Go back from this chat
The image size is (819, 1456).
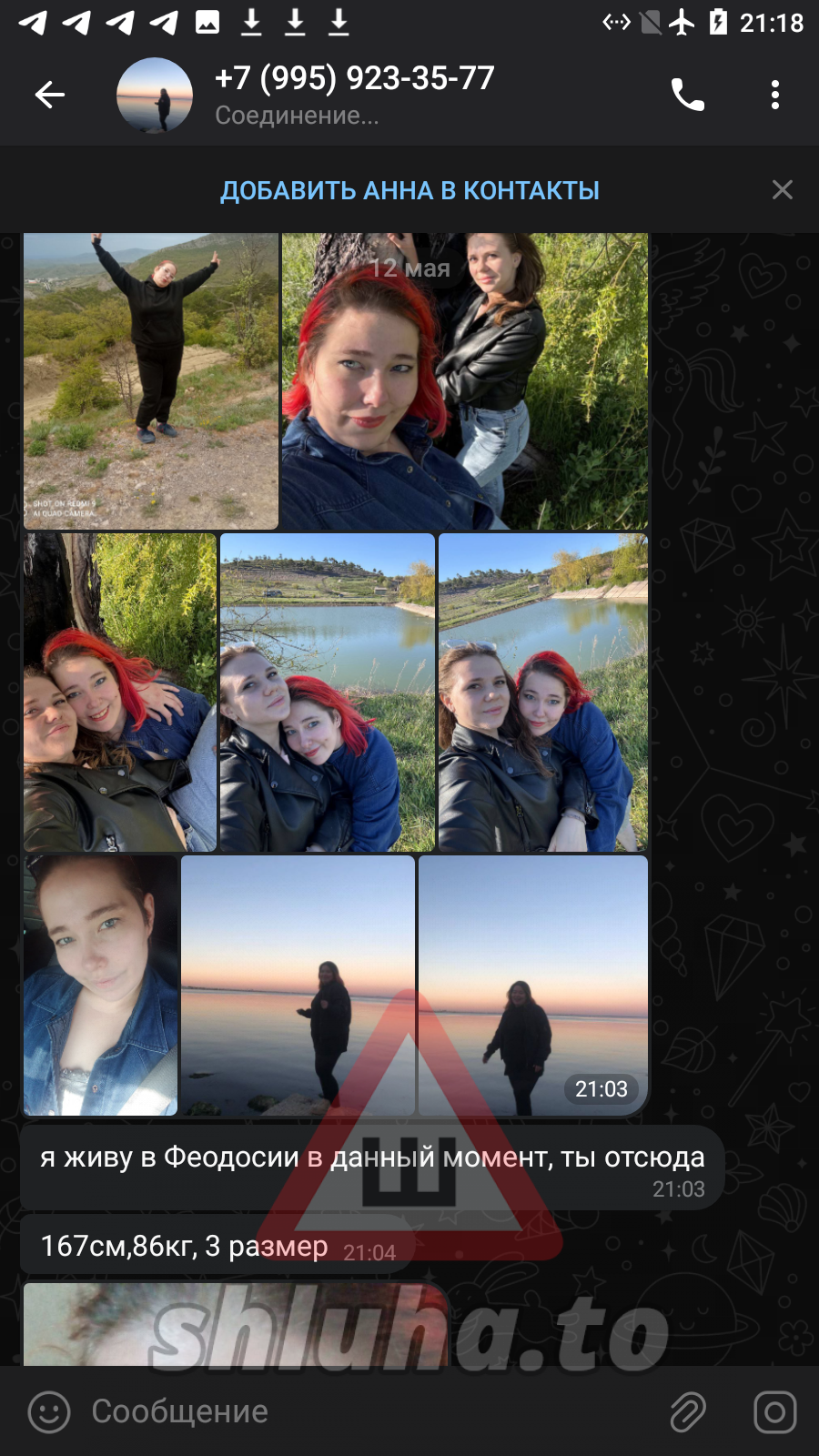[50, 95]
